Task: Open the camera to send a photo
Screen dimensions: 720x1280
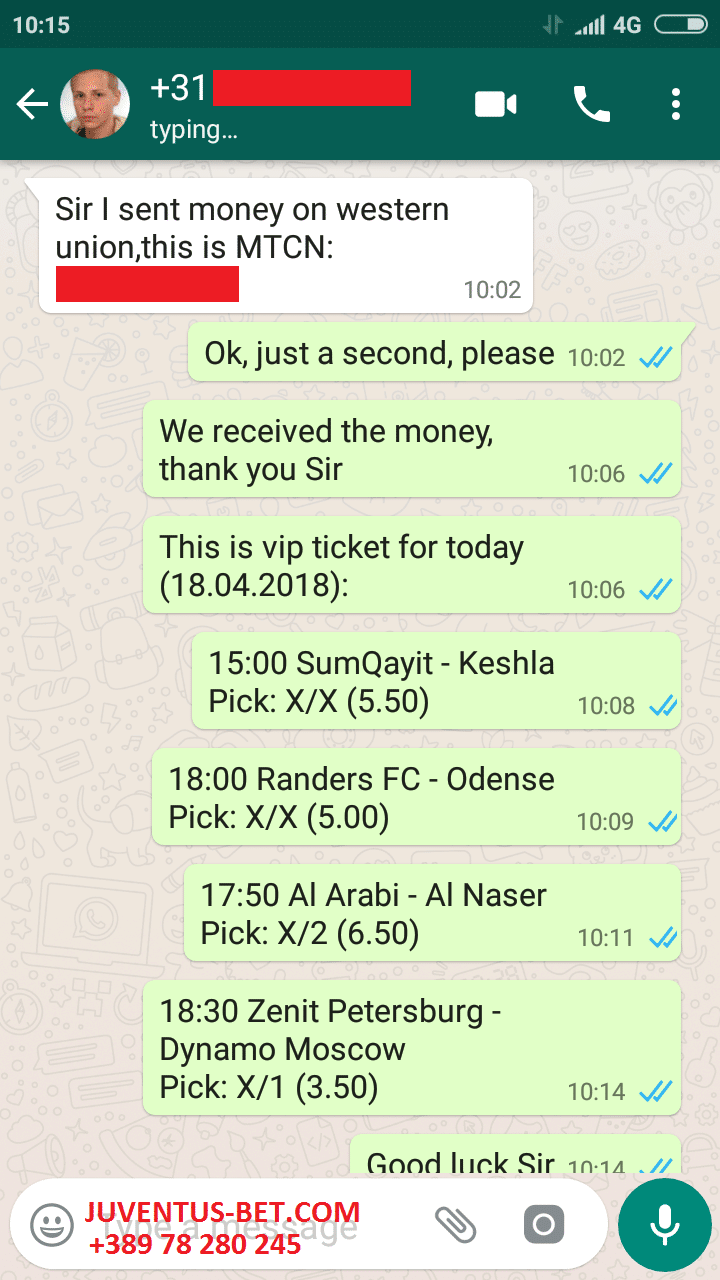Action: (544, 1224)
